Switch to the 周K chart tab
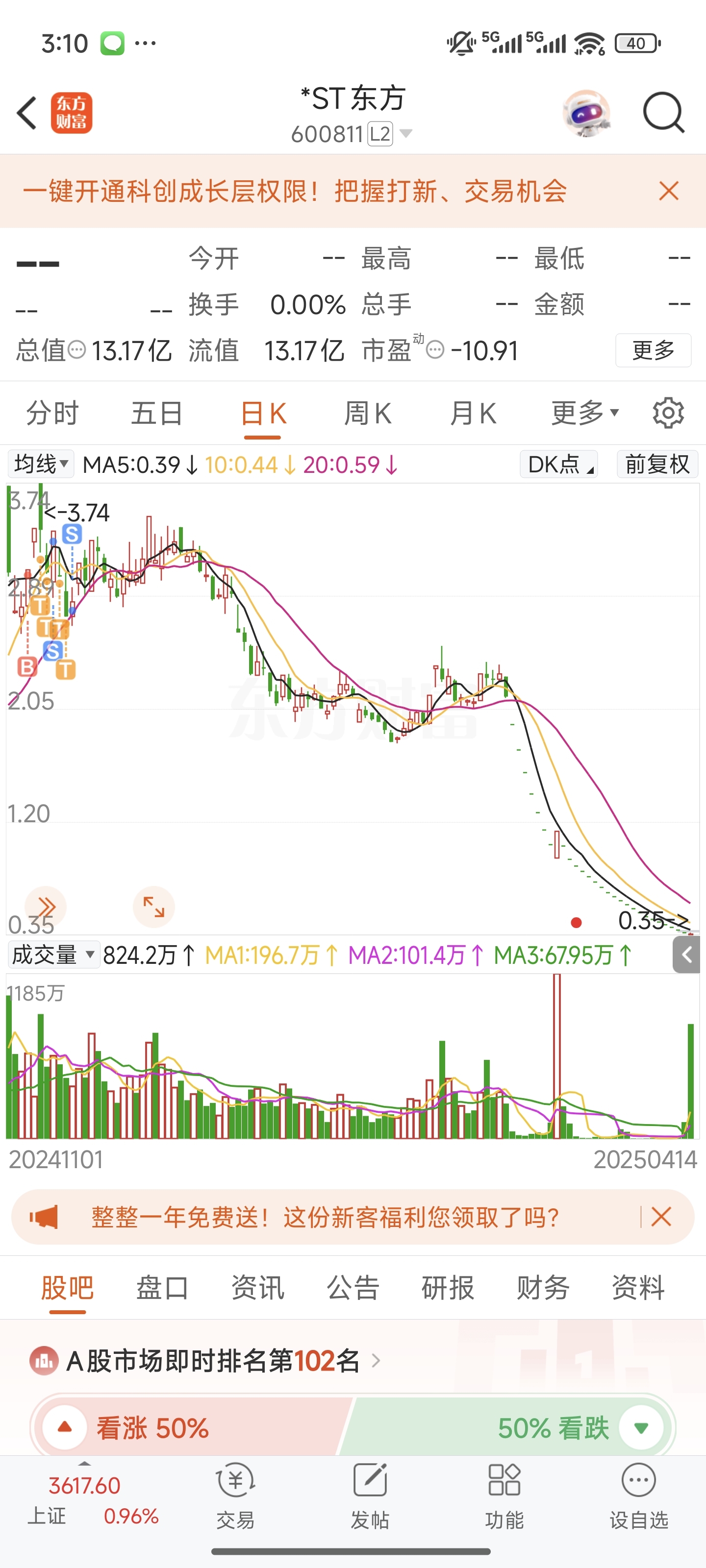Viewport: 706px width, 1568px height. 367,414
